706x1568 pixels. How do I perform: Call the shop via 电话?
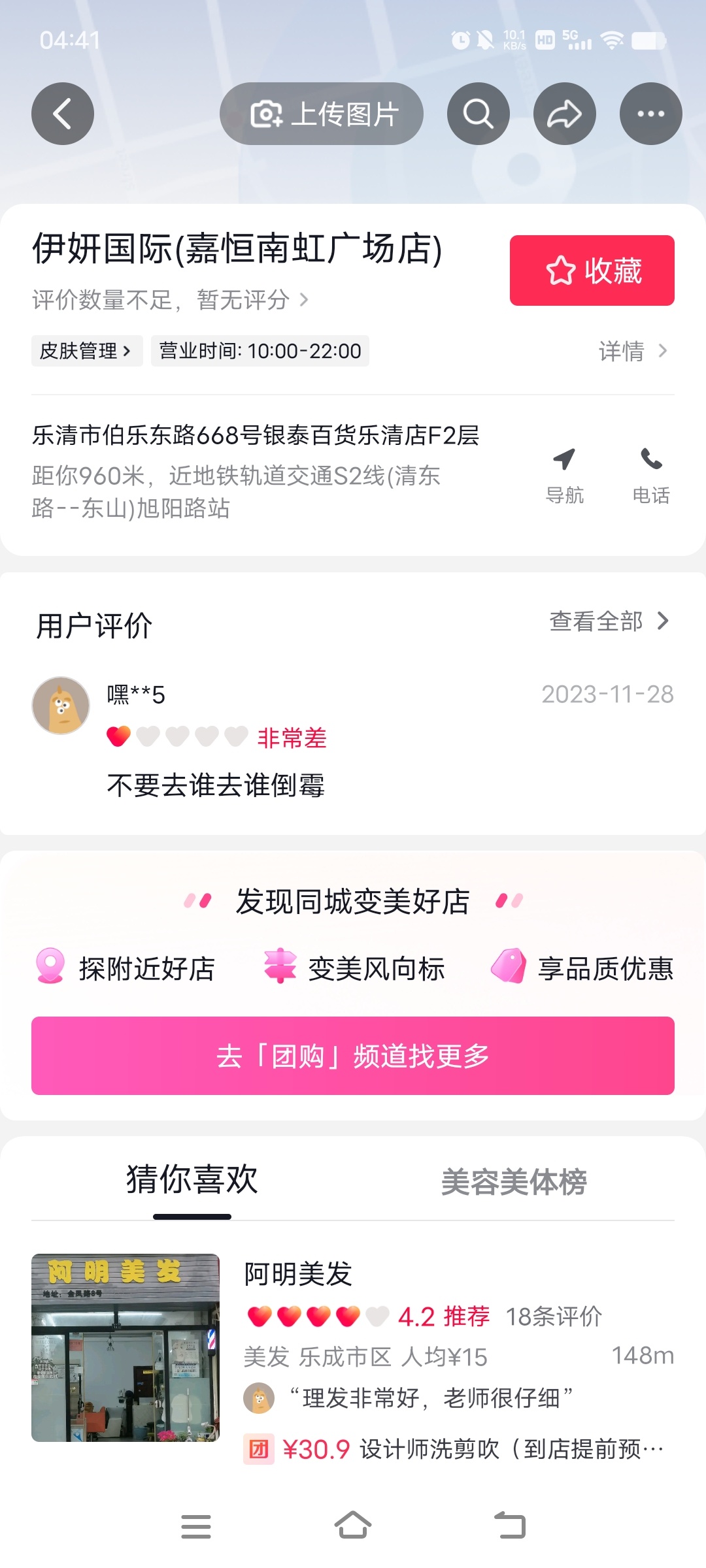[651, 476]
